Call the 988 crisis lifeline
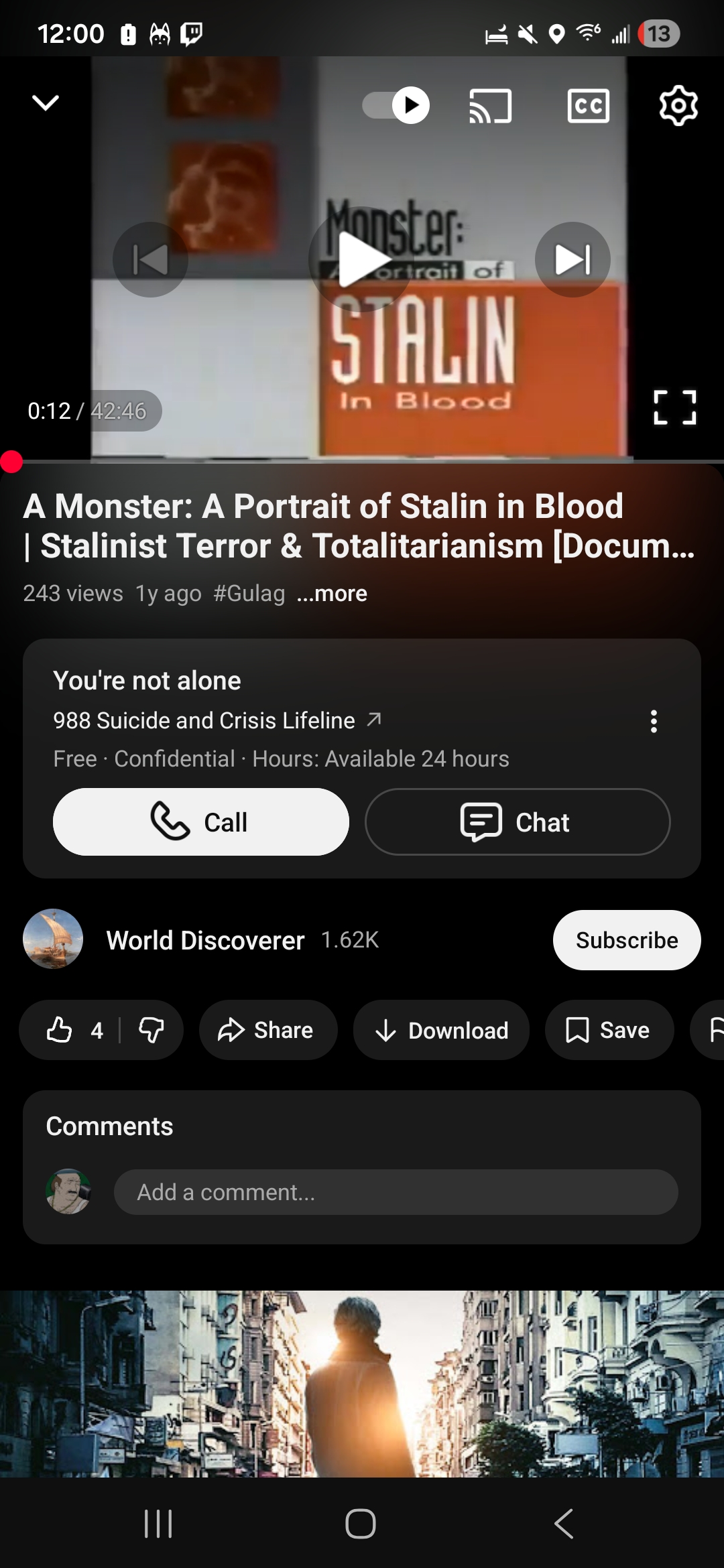Screen dimensions: 724x1568 201,822
